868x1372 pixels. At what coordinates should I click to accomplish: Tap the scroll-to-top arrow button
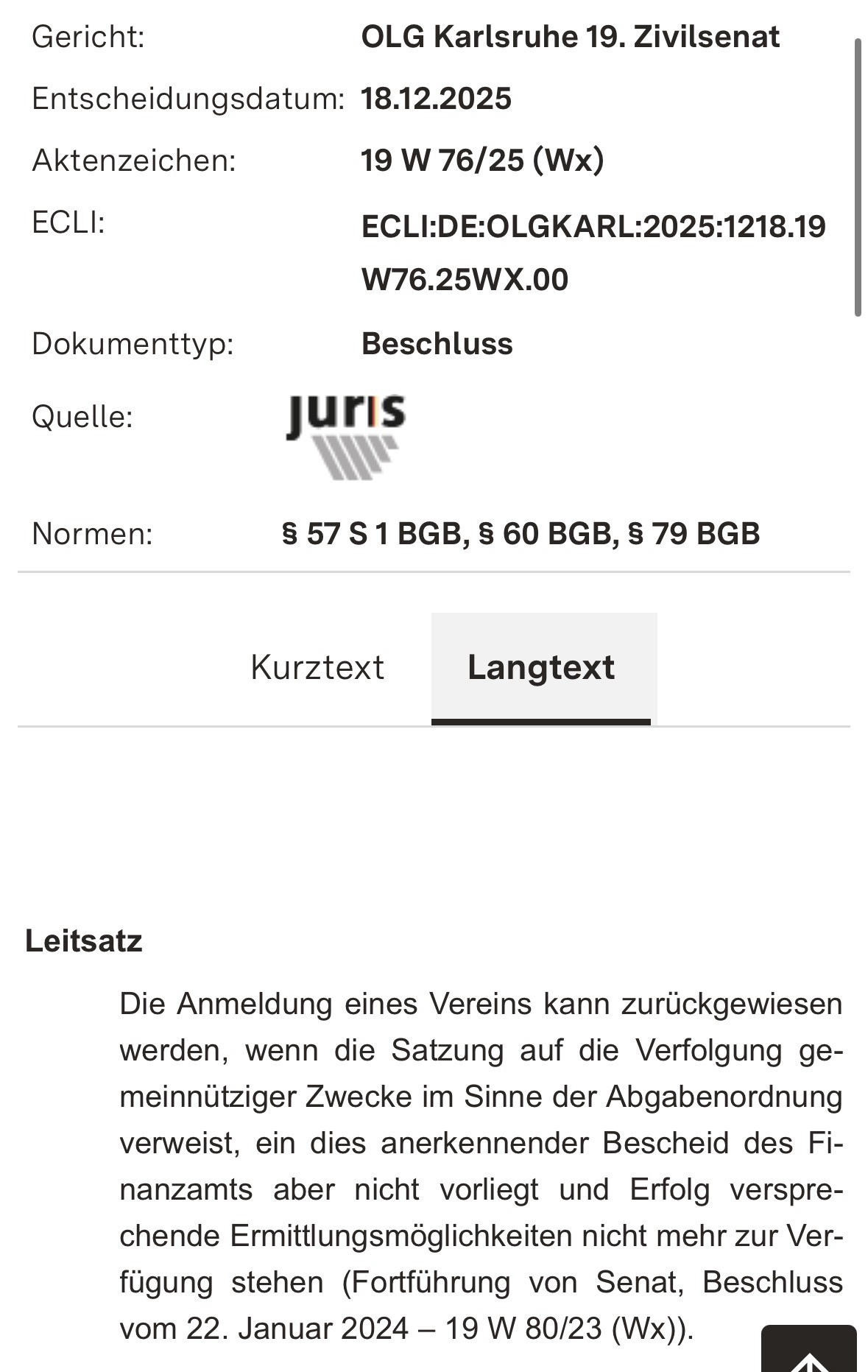[808, 1351]
